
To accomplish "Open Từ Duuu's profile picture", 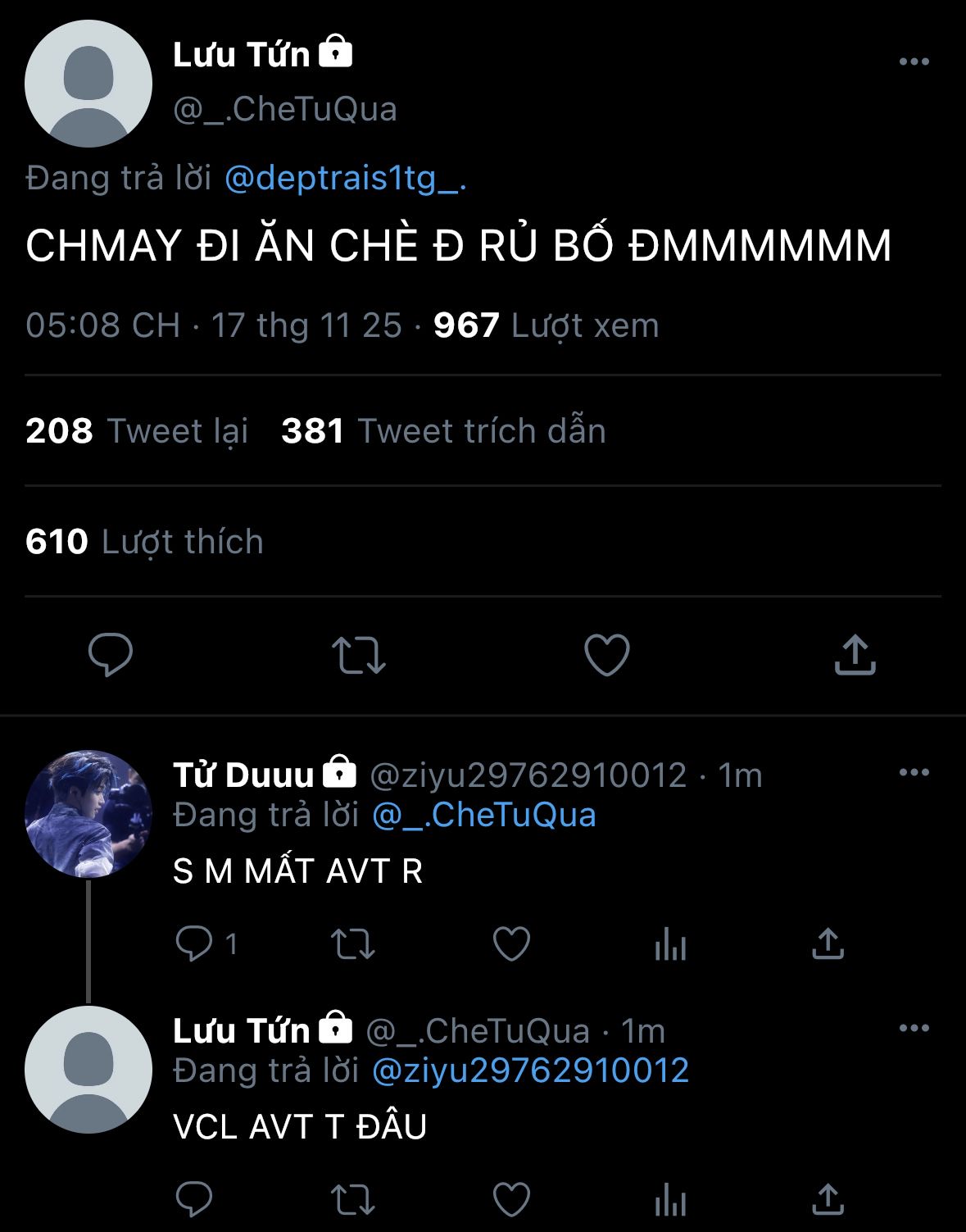I will (x=88, y=814).
